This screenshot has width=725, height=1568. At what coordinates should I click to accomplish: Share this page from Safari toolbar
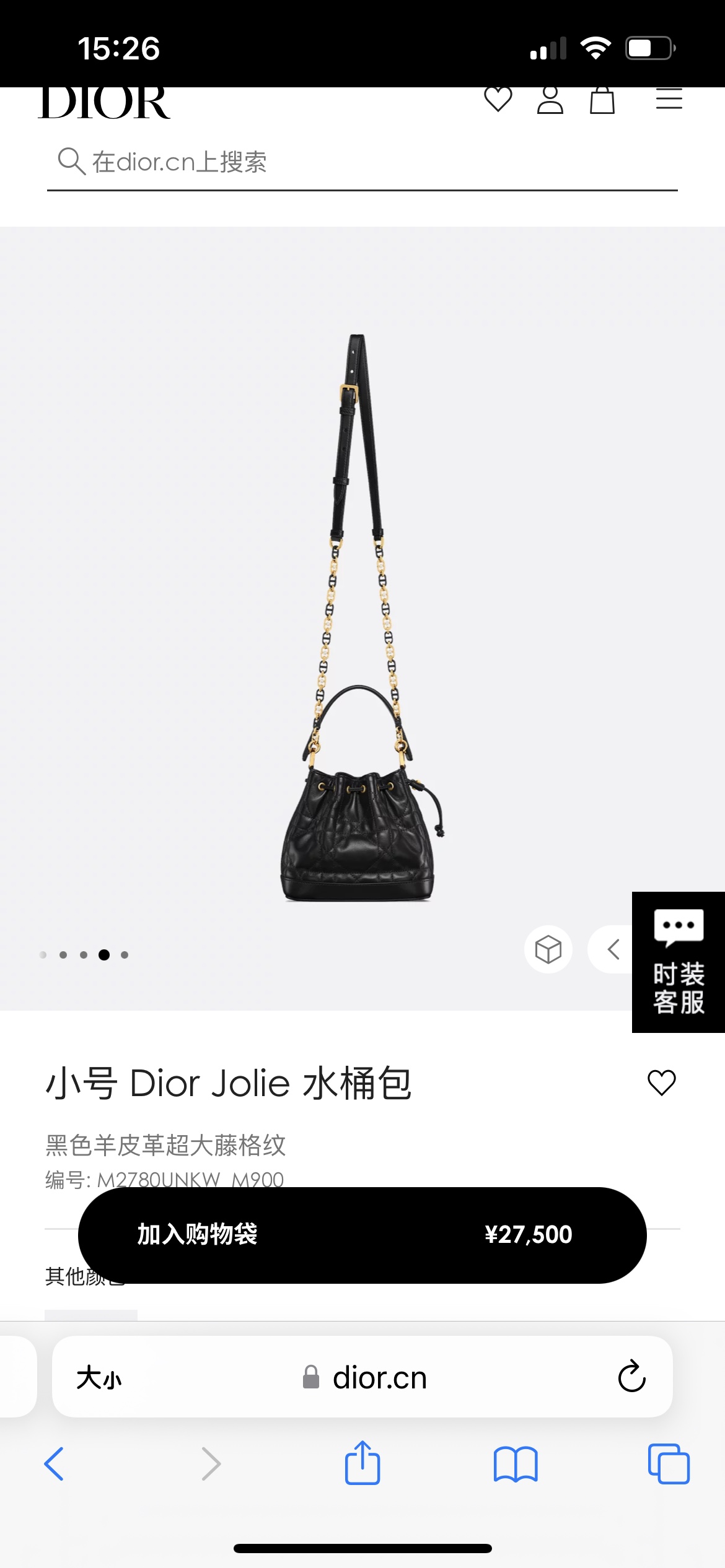(362, 1463)
